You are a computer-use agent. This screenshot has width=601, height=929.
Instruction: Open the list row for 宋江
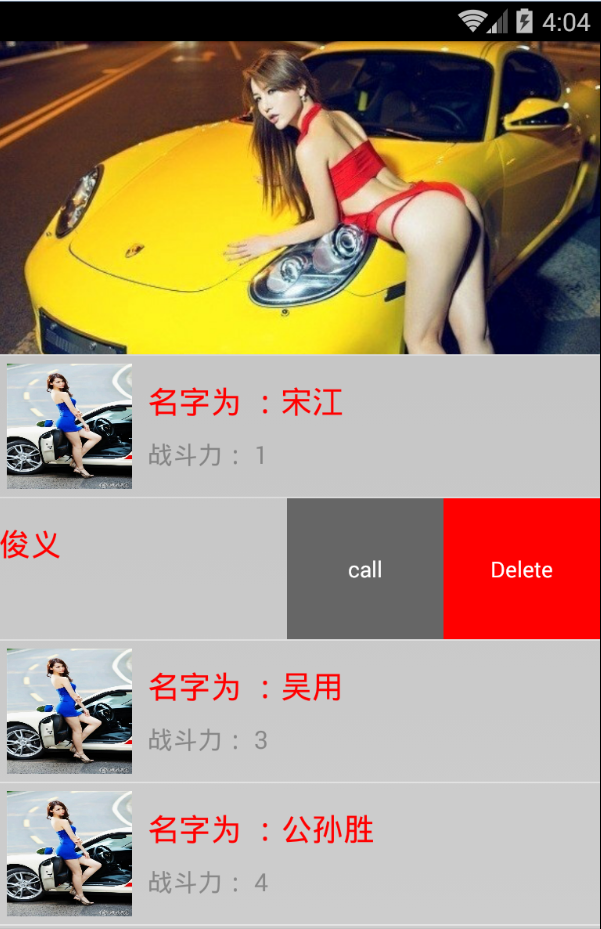click(x=300, y=426)
